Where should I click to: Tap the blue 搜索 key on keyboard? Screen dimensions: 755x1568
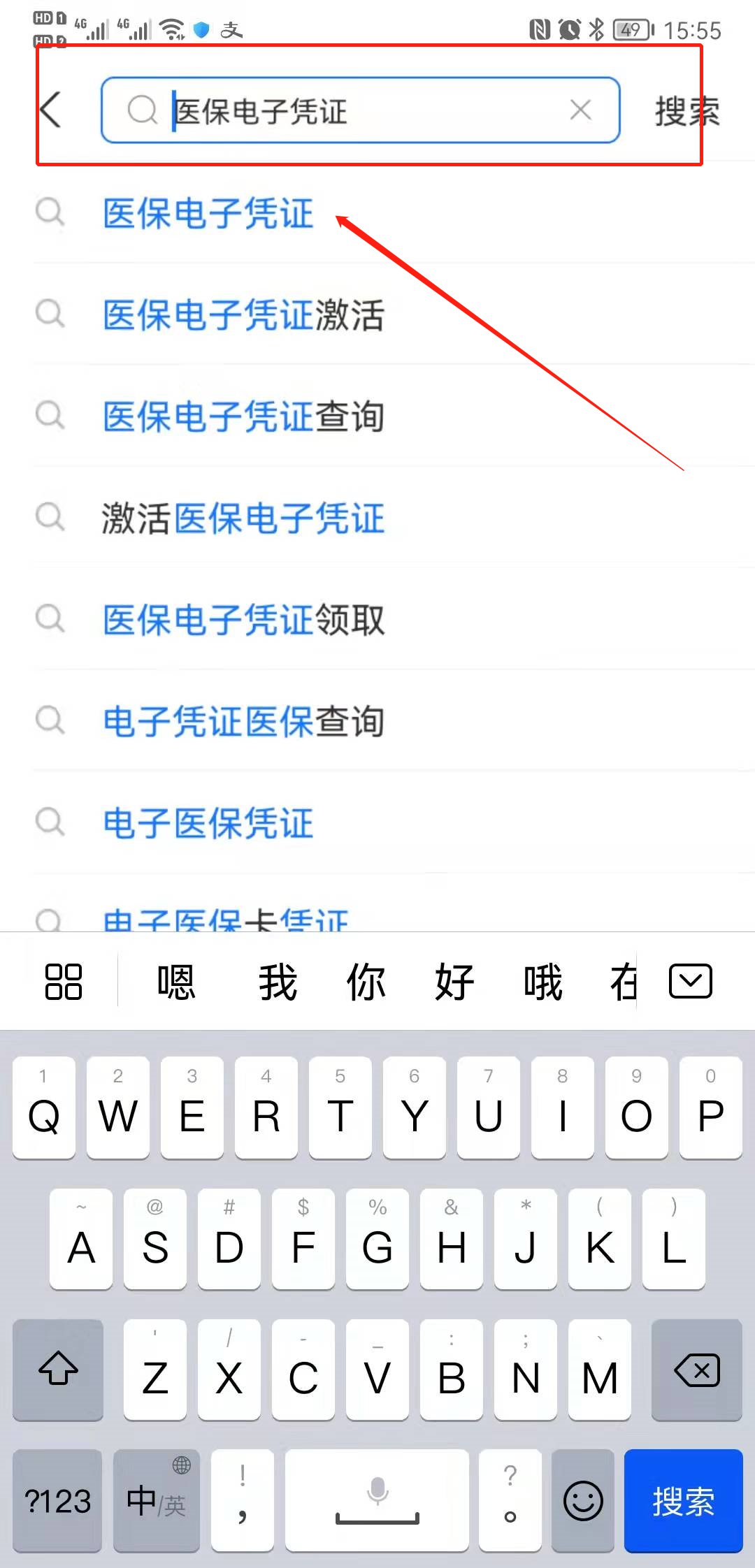[x=683, y=1500]
